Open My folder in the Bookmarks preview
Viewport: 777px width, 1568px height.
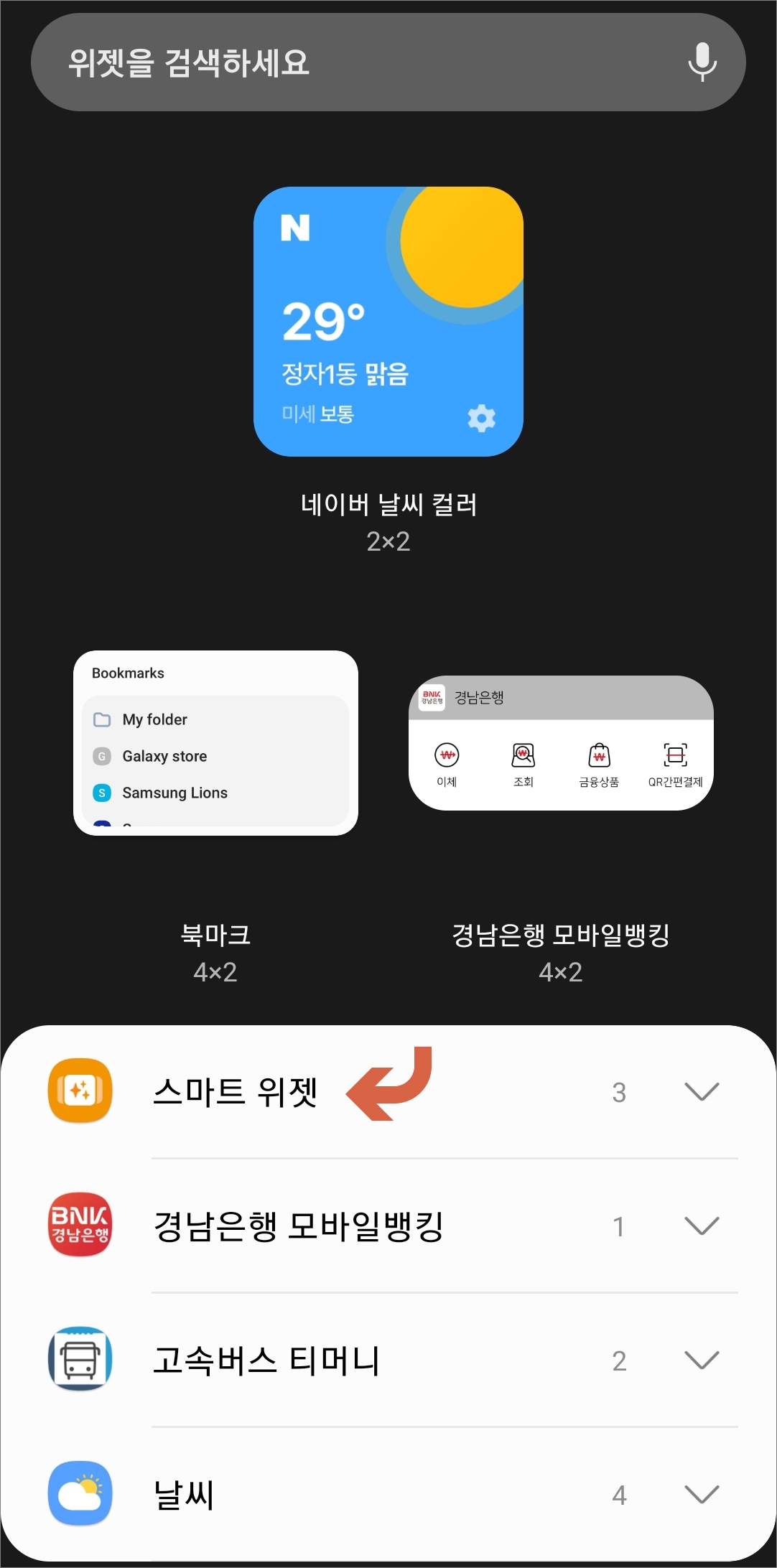coord(154,719)
